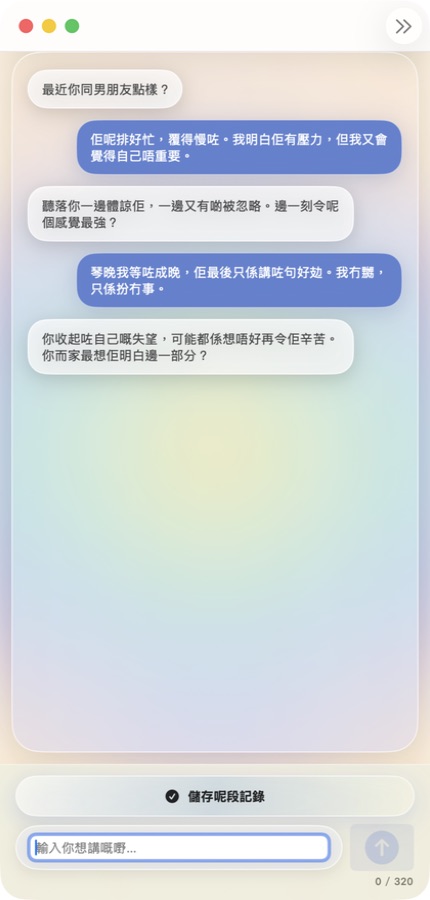Maximize the window with the green button
The image size is (430, 900).
tap(72, 26)
